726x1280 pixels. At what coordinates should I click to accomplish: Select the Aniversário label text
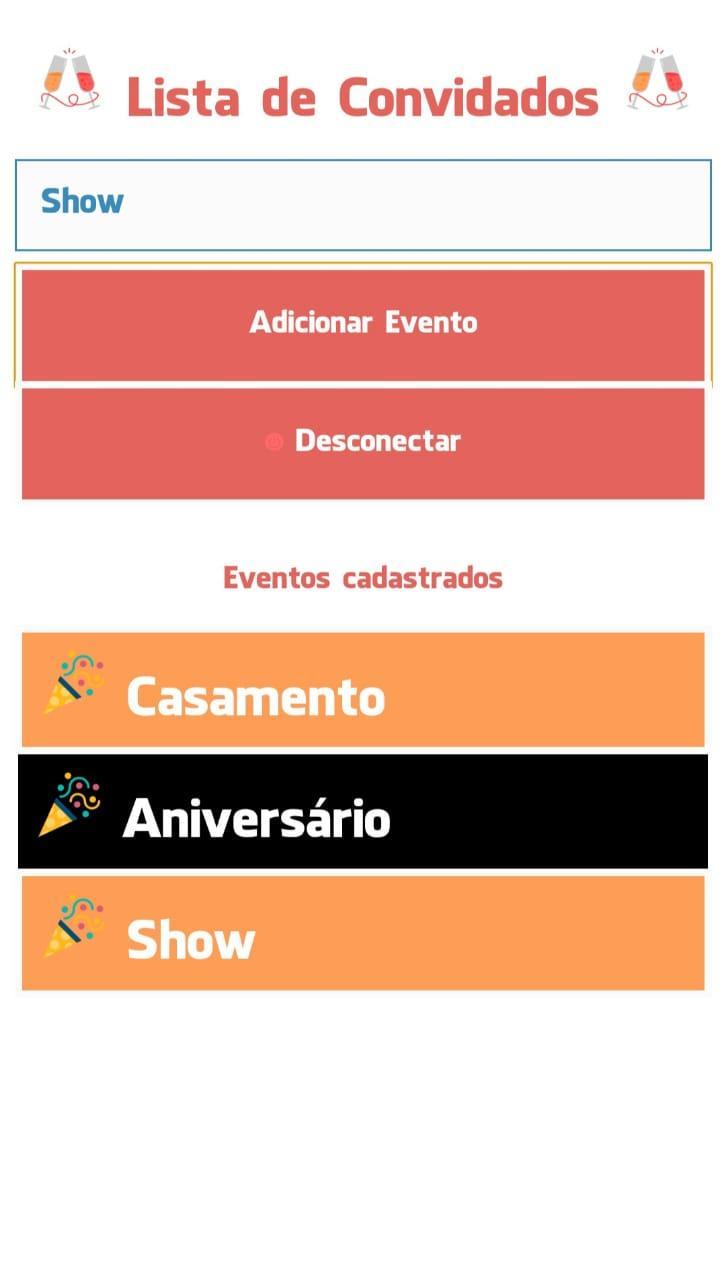(x=257, y=820)
